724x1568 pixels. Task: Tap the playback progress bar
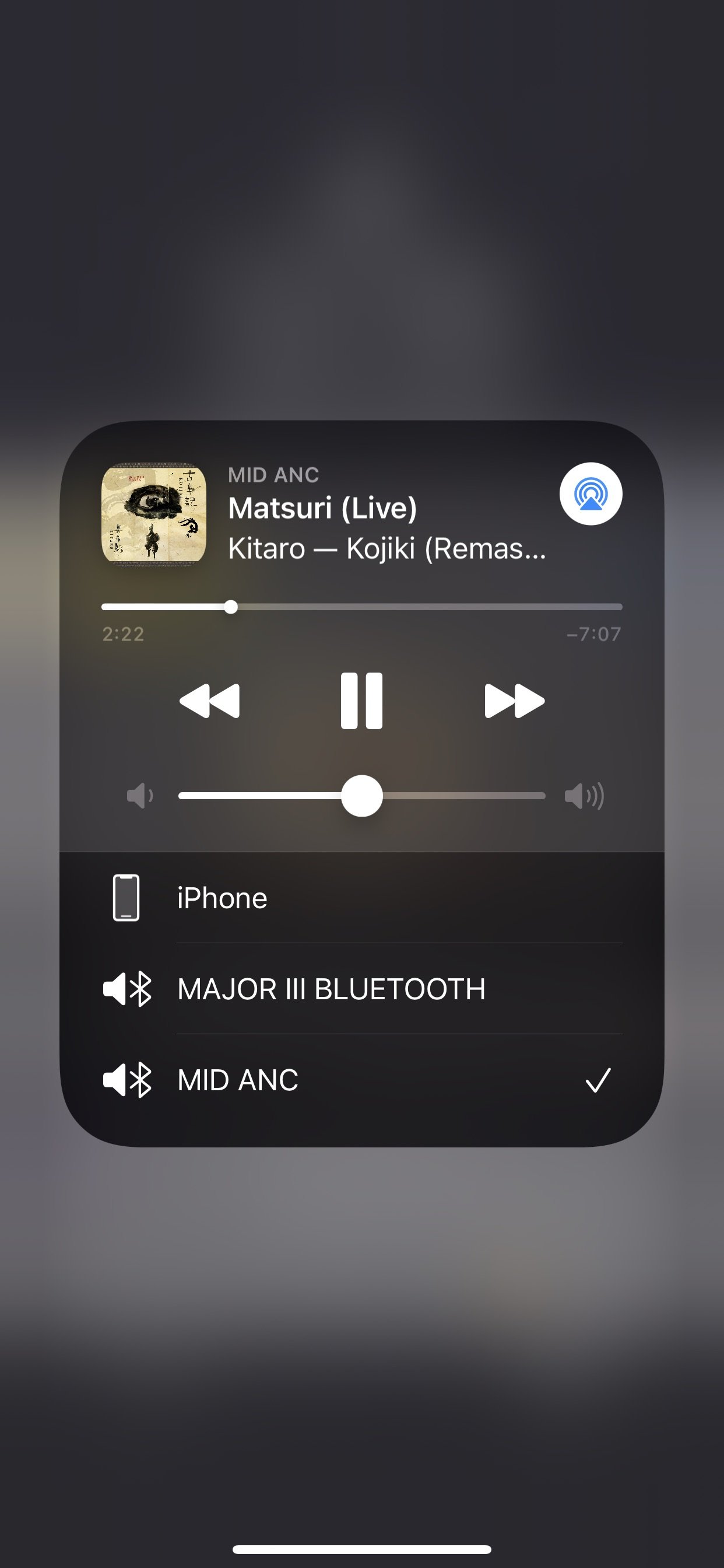[x=361, y=607]
